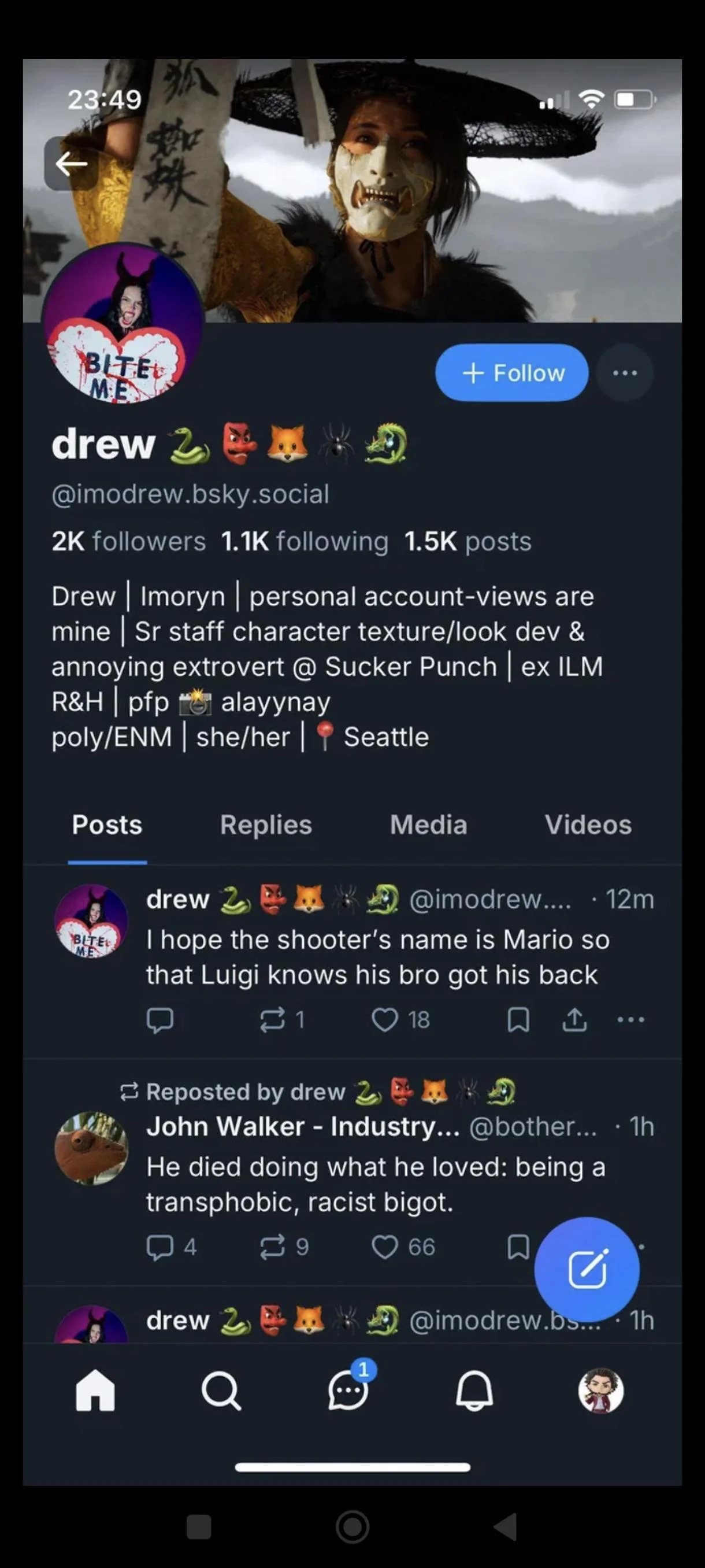Image resolution: width=705 pixels, height=1568 pixels.
Task: View the 1.1K following list
Action: point(304,541)
